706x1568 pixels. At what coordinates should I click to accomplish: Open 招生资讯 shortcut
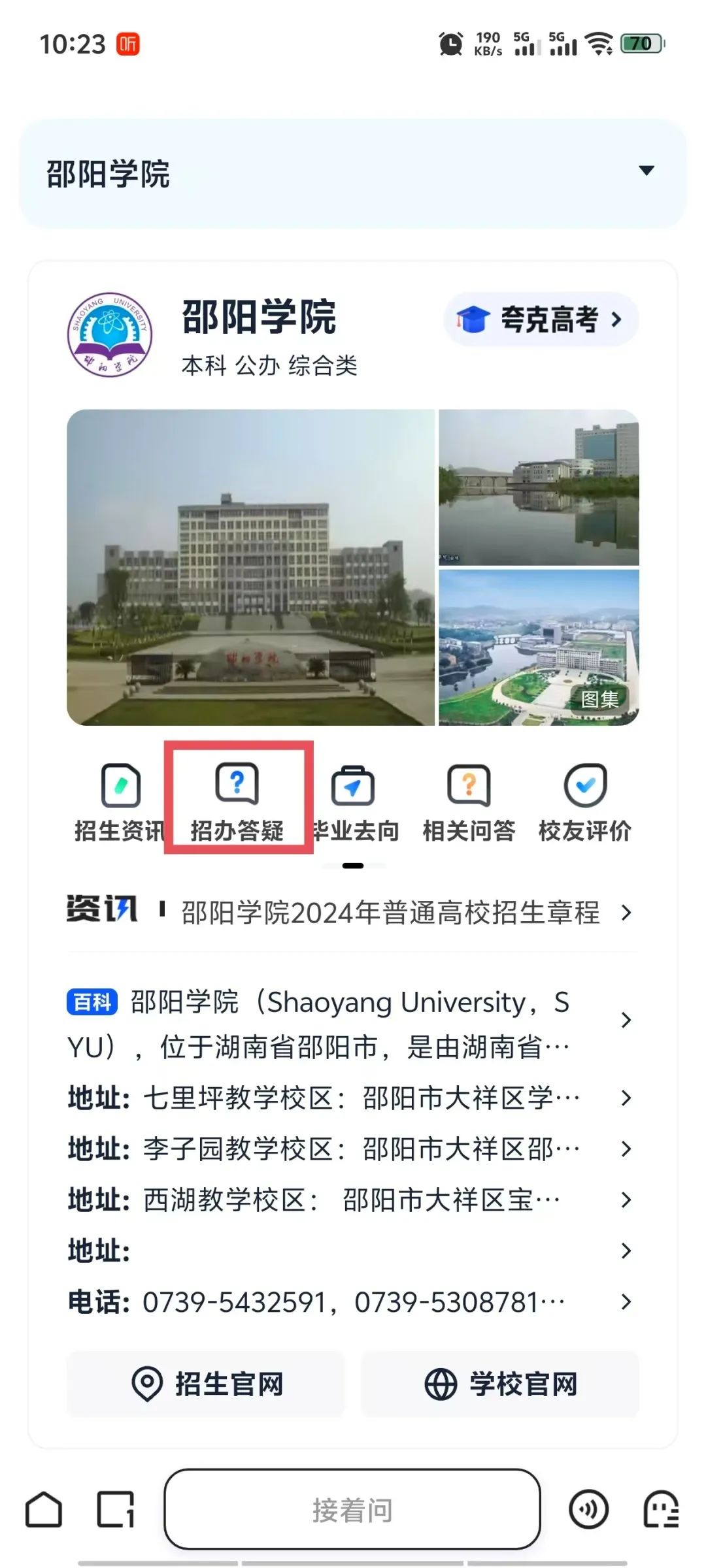[120, 802]
